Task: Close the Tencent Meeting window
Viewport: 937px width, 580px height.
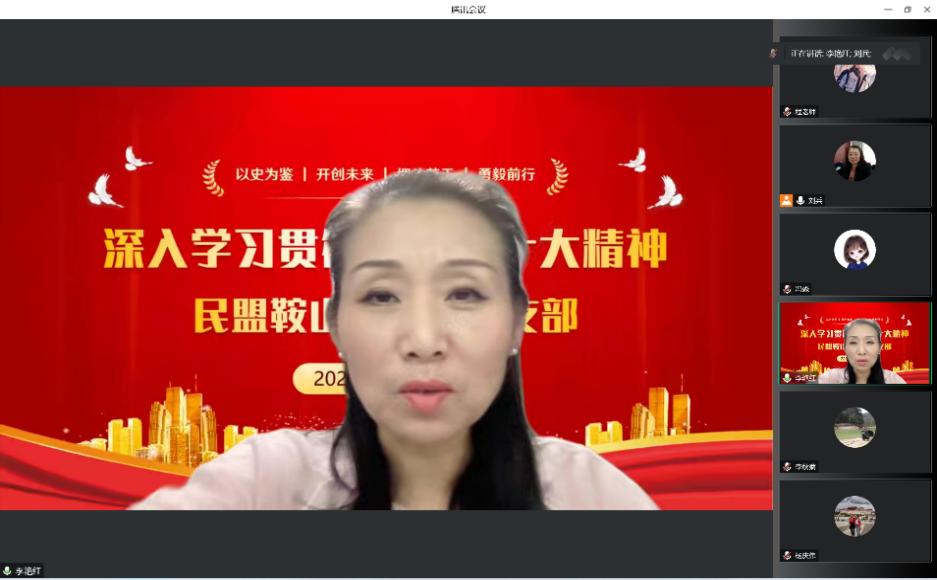Action: (x=927, y=9)
